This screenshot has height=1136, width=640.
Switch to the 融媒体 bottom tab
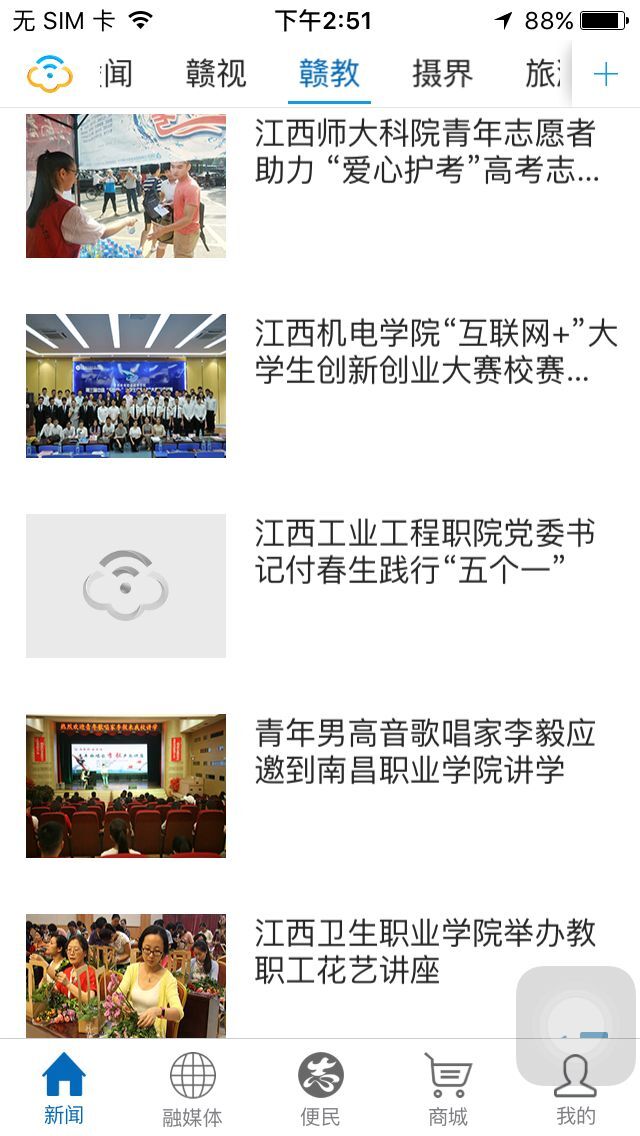[192, 1088]
